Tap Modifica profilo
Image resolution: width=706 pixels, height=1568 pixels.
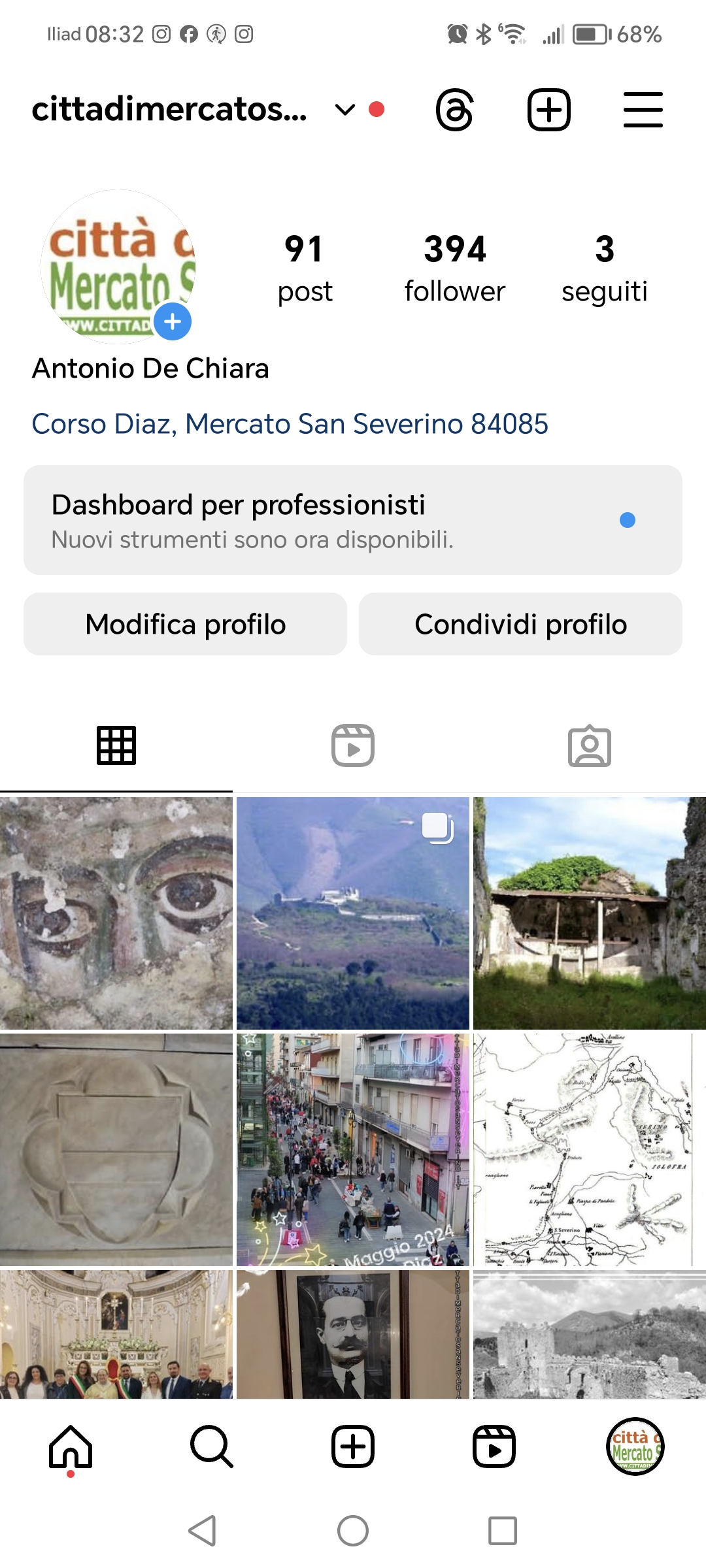pos(186,624)
